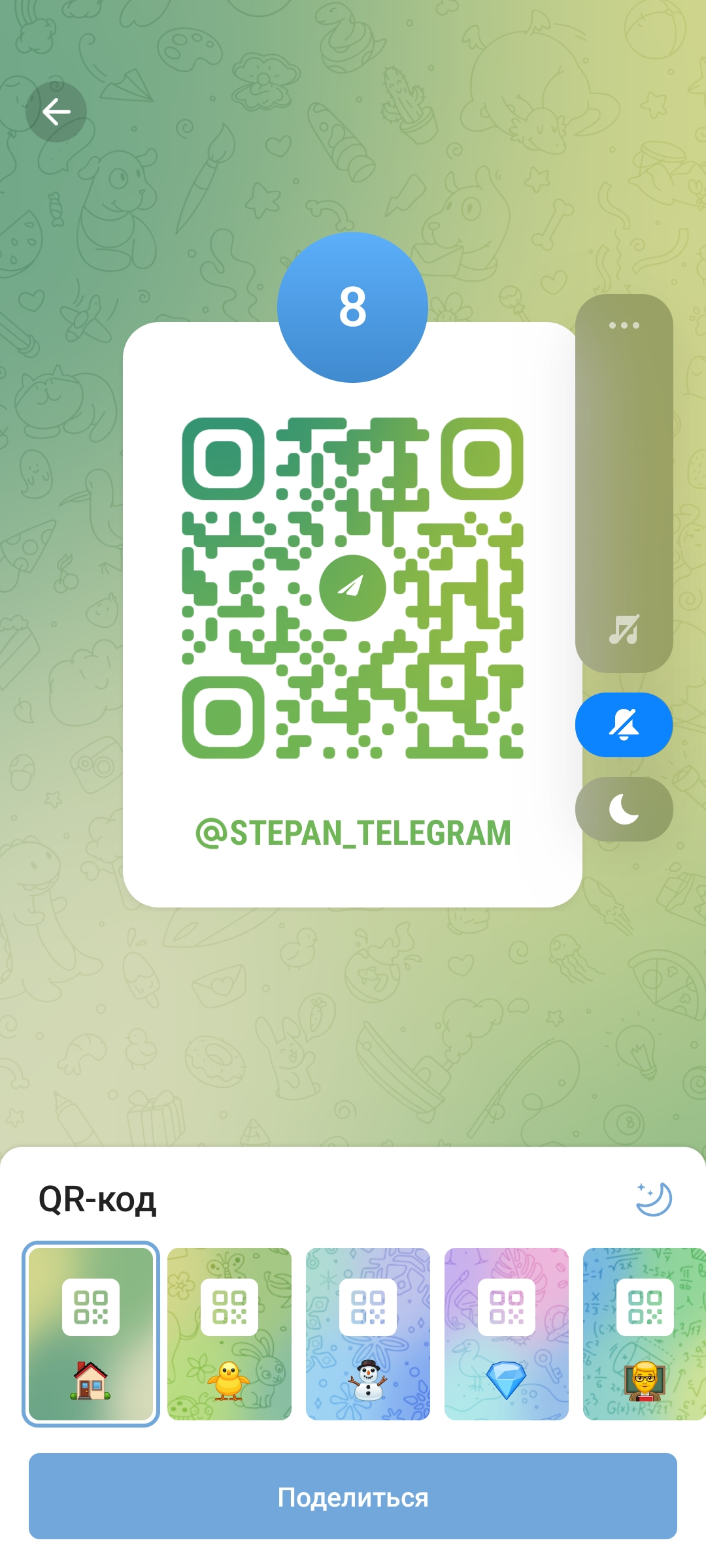Tap the crescent moon button beside QR card
The height and width of the screenshot is (1568, 706).
[x=624, y=809]
